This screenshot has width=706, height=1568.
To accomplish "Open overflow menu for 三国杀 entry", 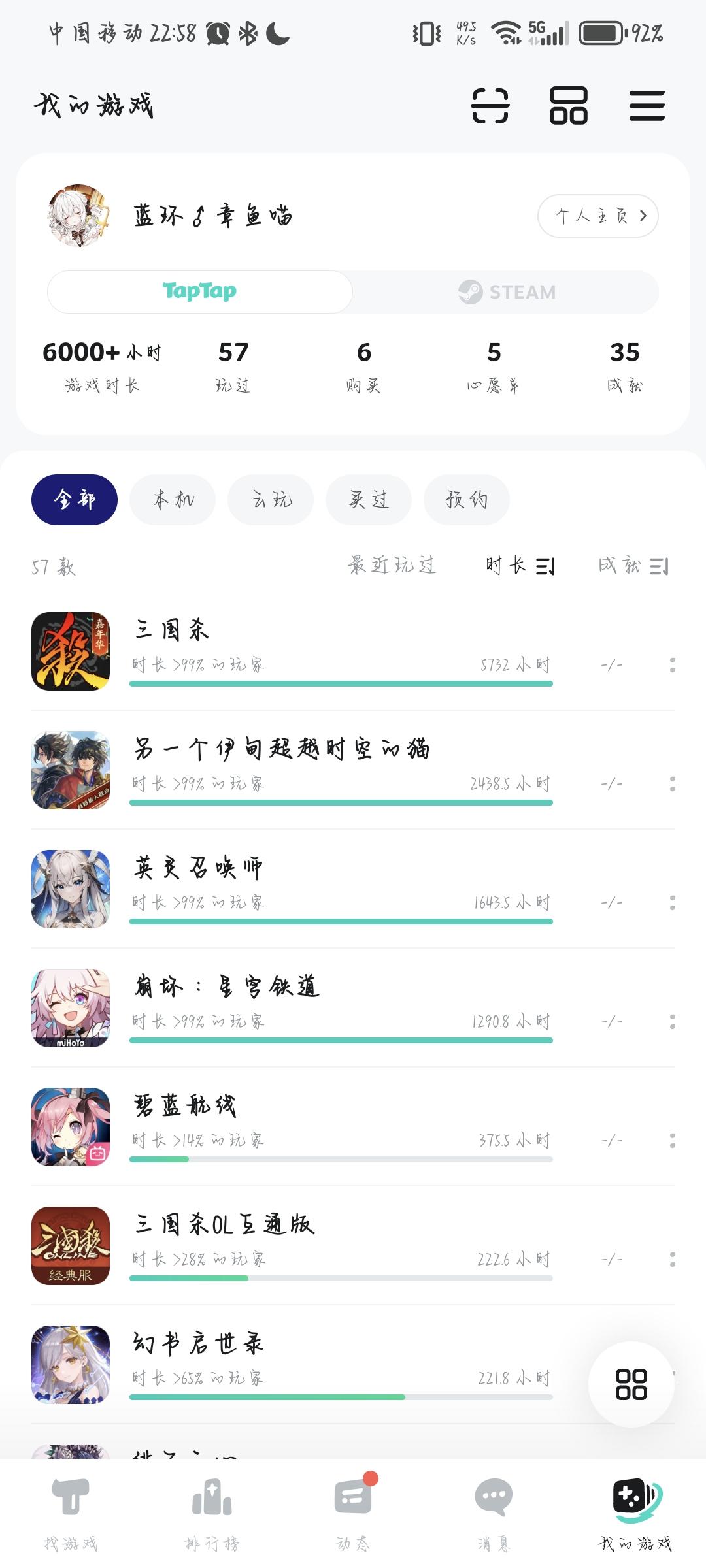I will click(673, 665).
